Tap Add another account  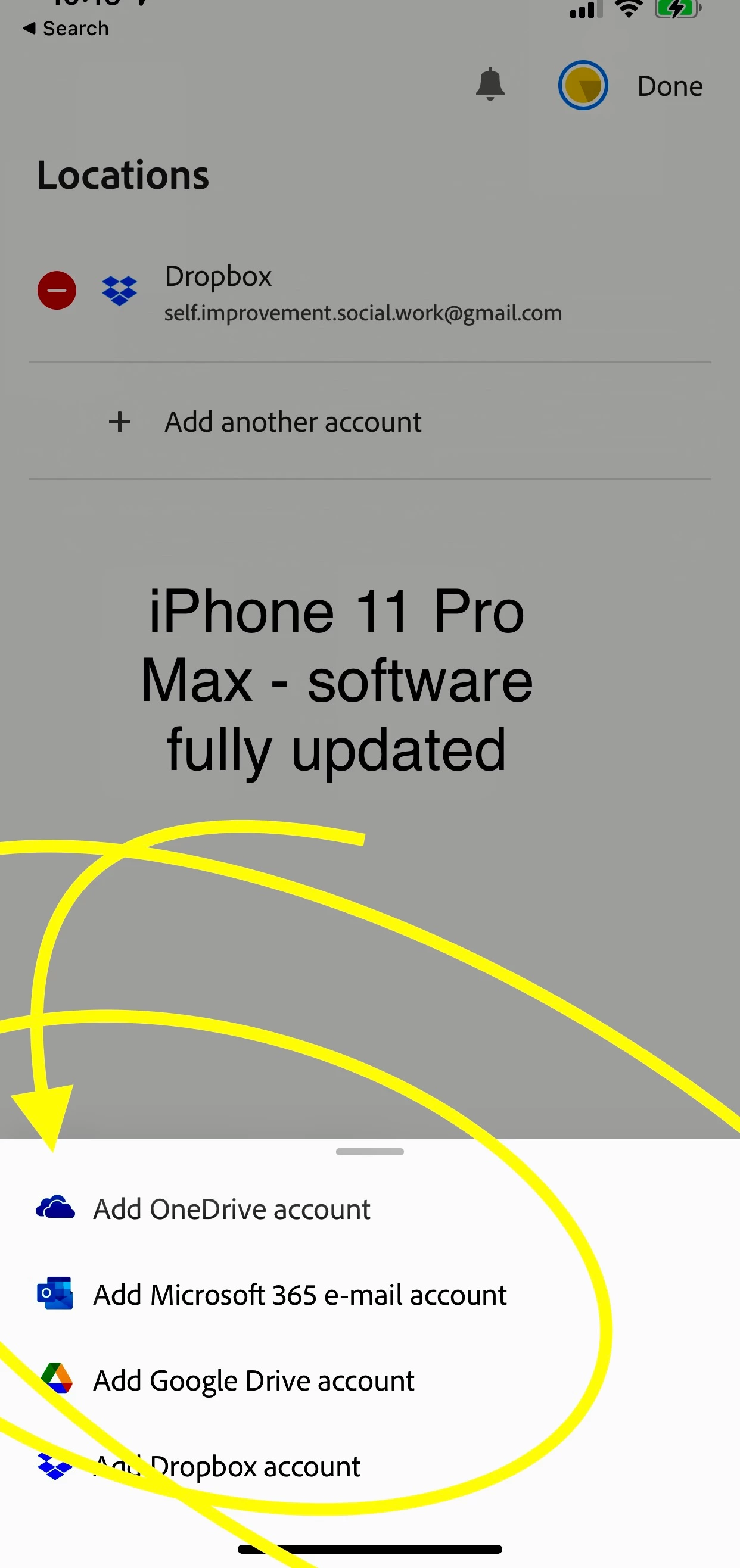293,422
